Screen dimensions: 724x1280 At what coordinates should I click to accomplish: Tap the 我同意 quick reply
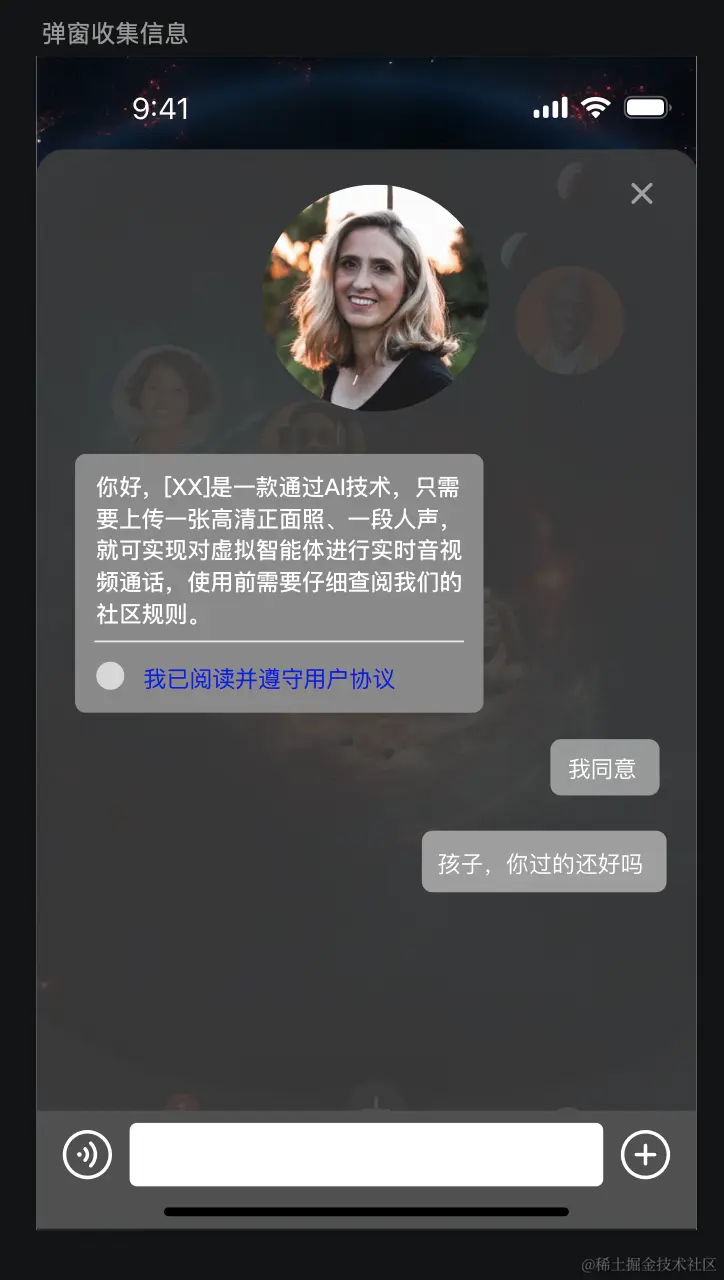point(603,768)
